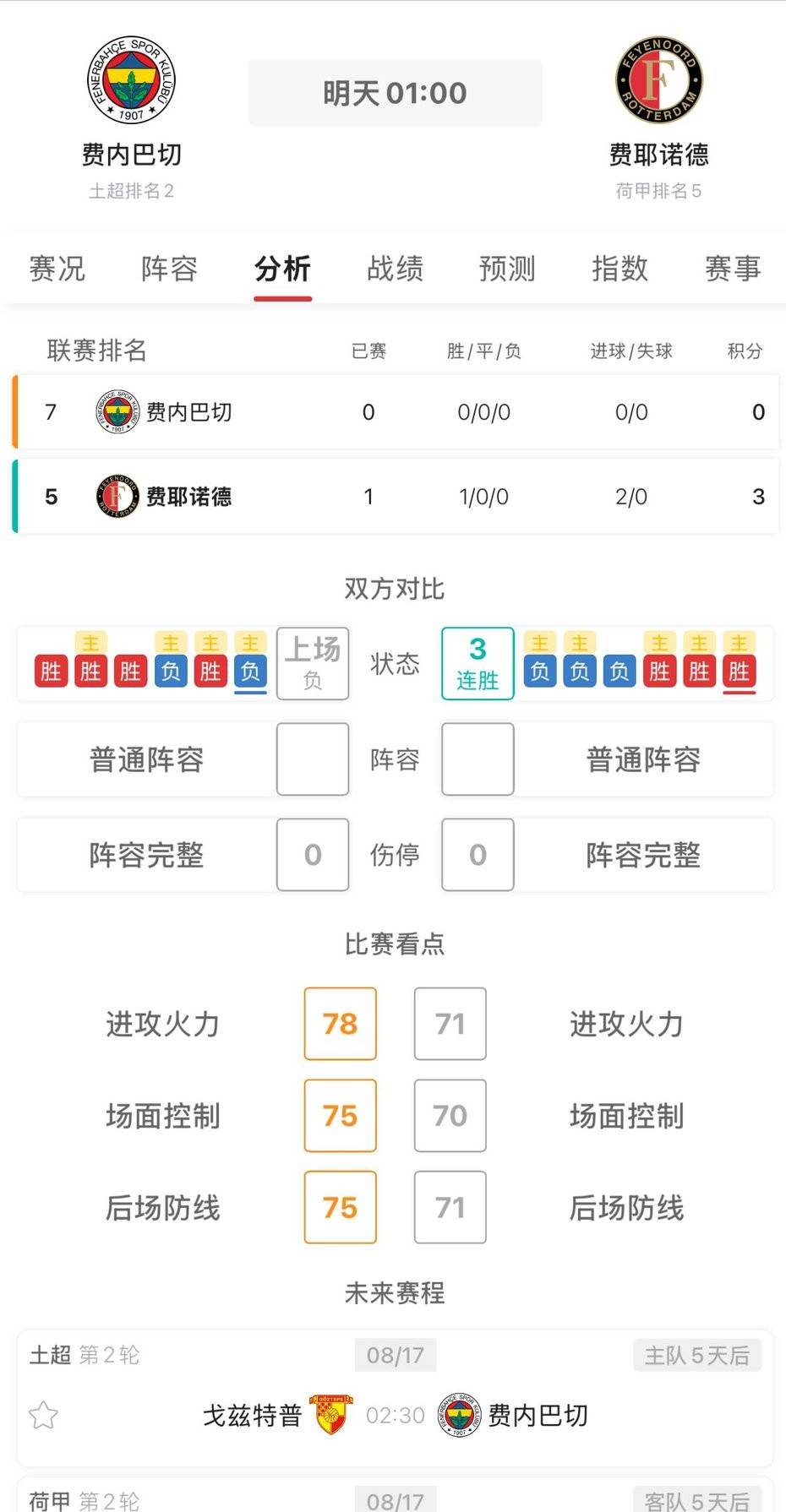786x1512 pixels.
Task: Click the 进攻火力 rating 78 box
Action: click(x=340, y=1024)
